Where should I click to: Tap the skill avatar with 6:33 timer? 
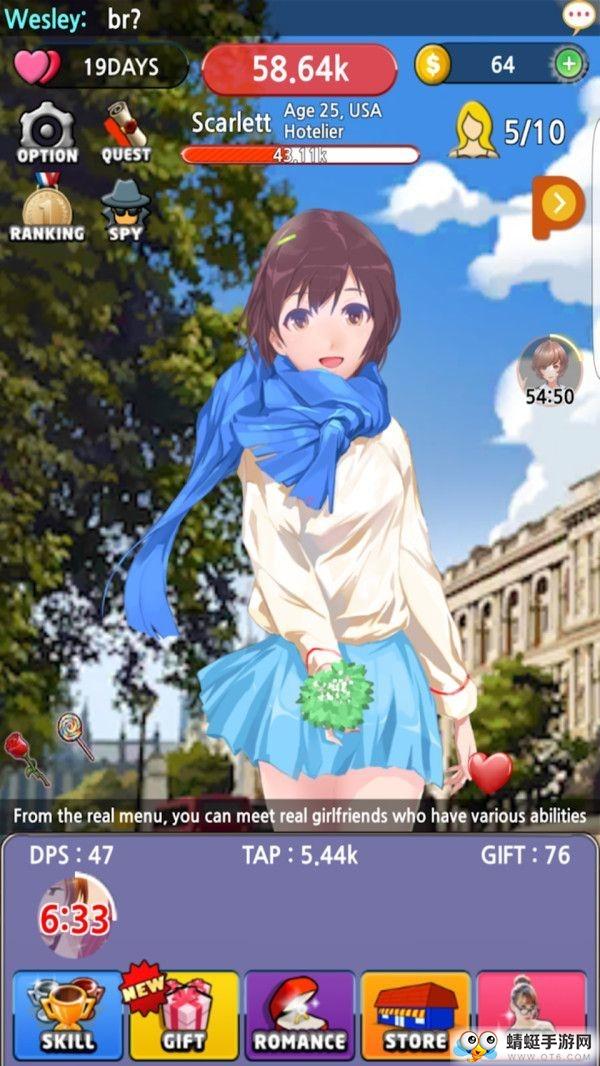tap(76, 917)
